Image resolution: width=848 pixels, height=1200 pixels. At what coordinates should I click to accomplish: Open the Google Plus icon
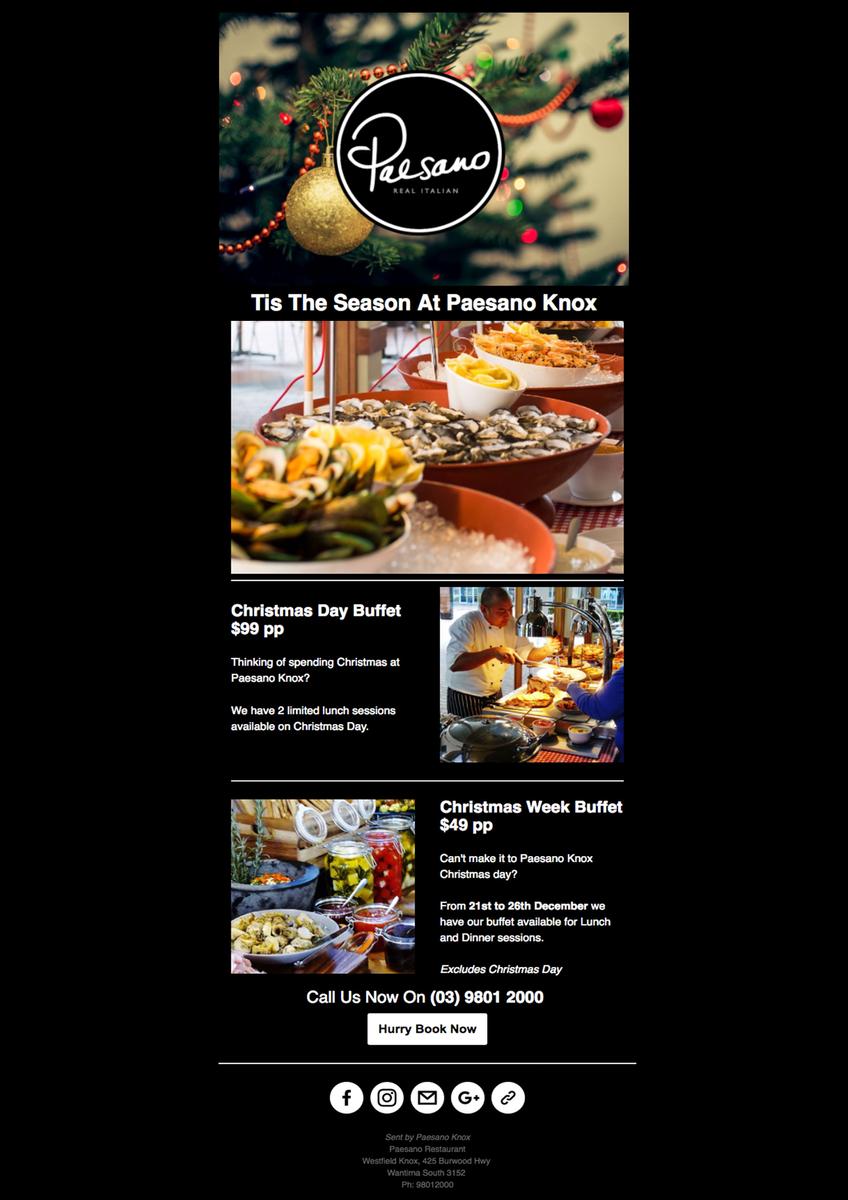click(x=467, y=1097)
